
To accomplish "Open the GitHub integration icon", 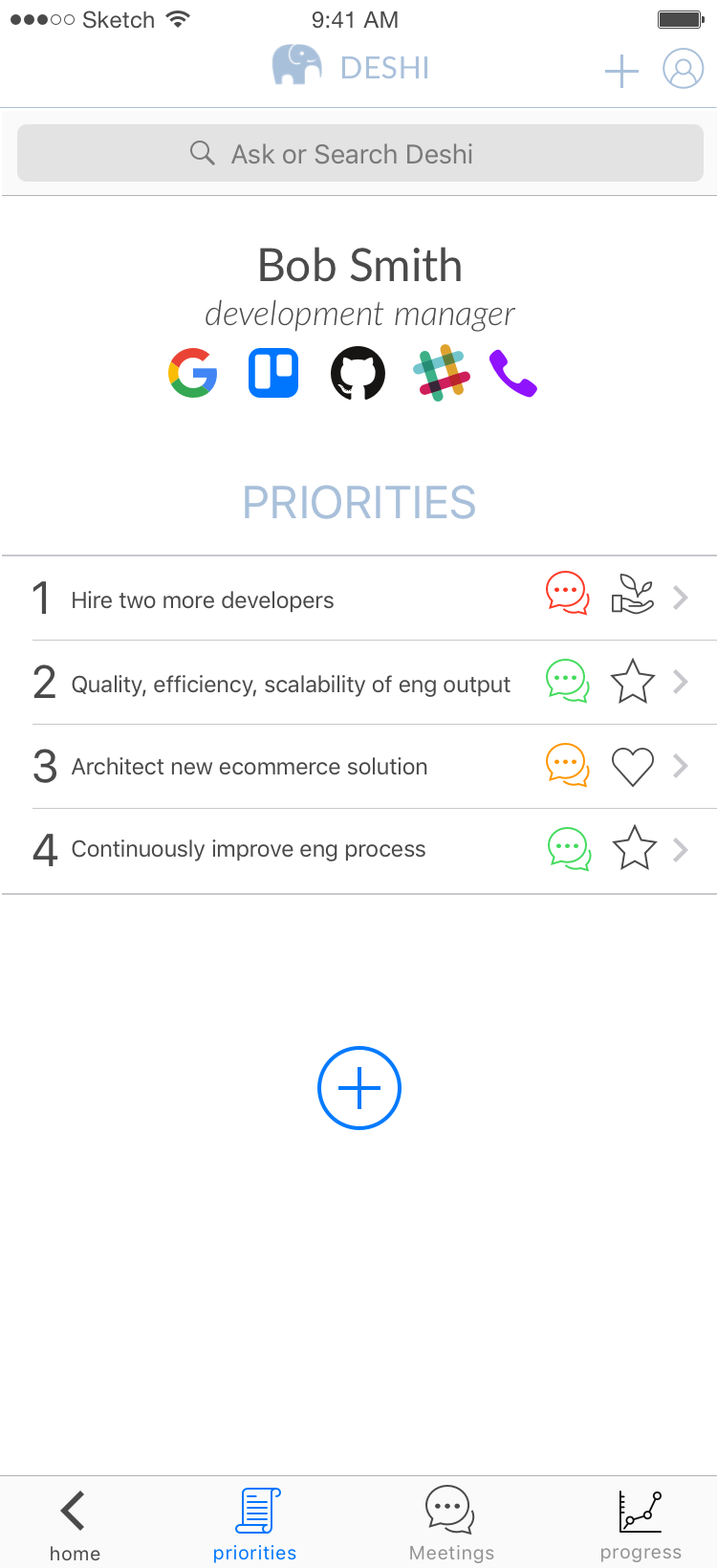I will coord(358,373).
